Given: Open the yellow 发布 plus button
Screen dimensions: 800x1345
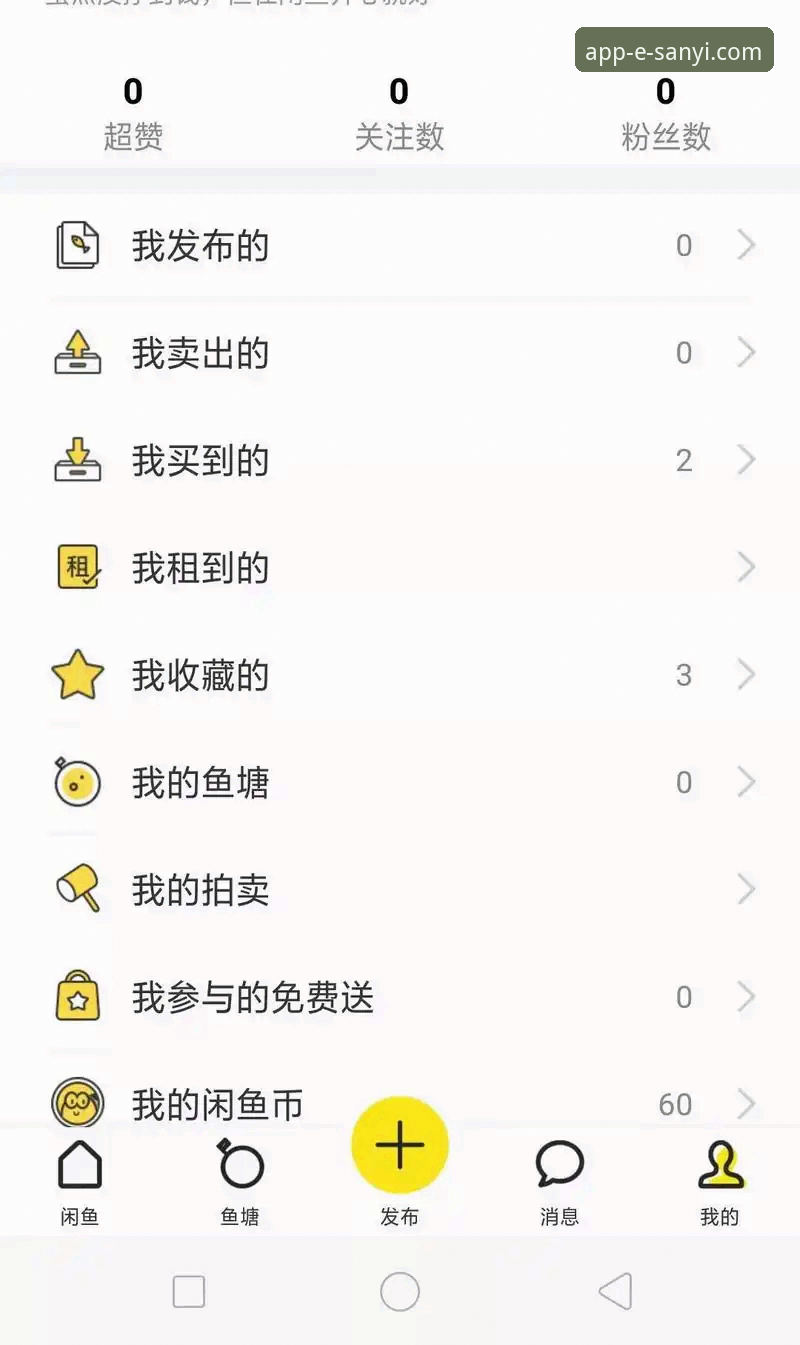Looking at the screenshot, I should [400, 1144].
